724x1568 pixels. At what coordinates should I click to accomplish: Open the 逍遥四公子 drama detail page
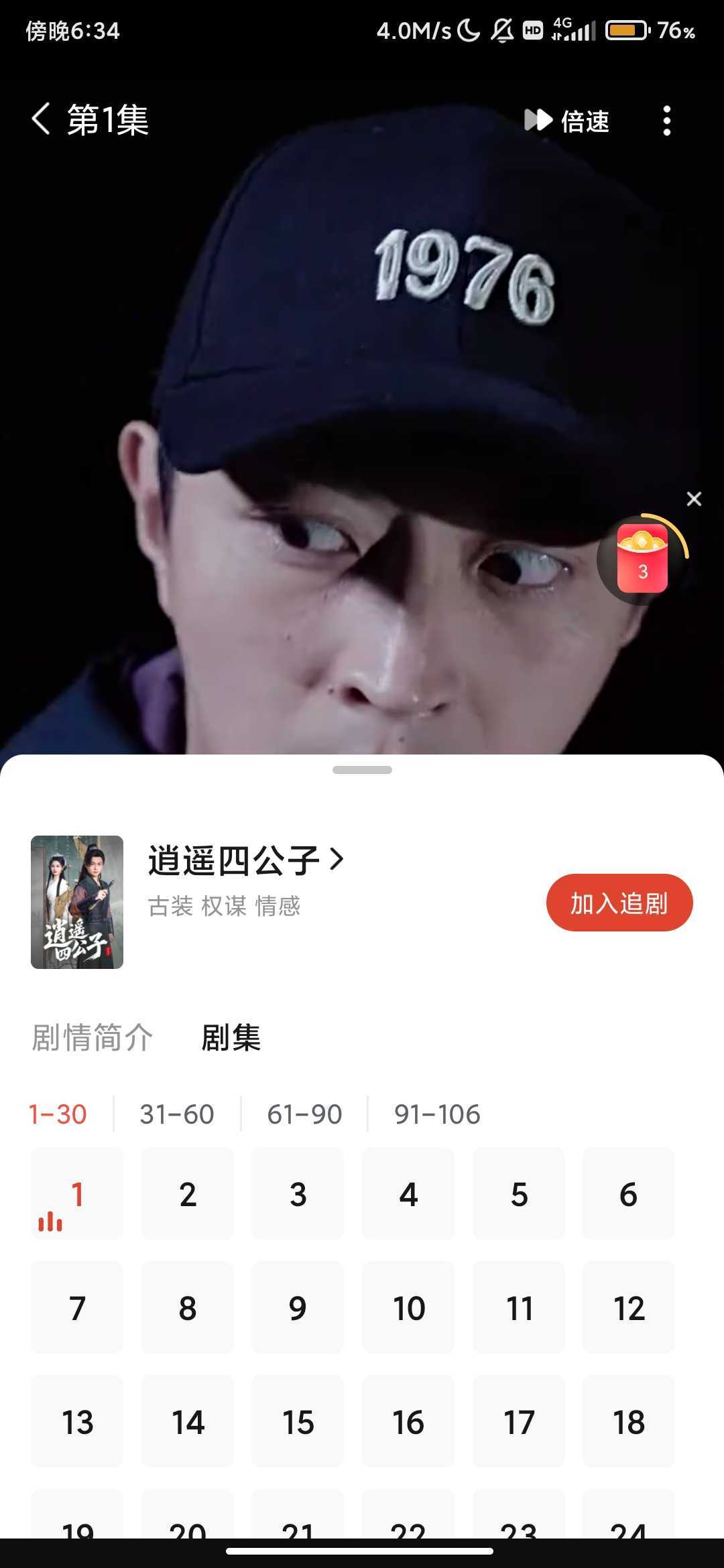pos(245,860)
